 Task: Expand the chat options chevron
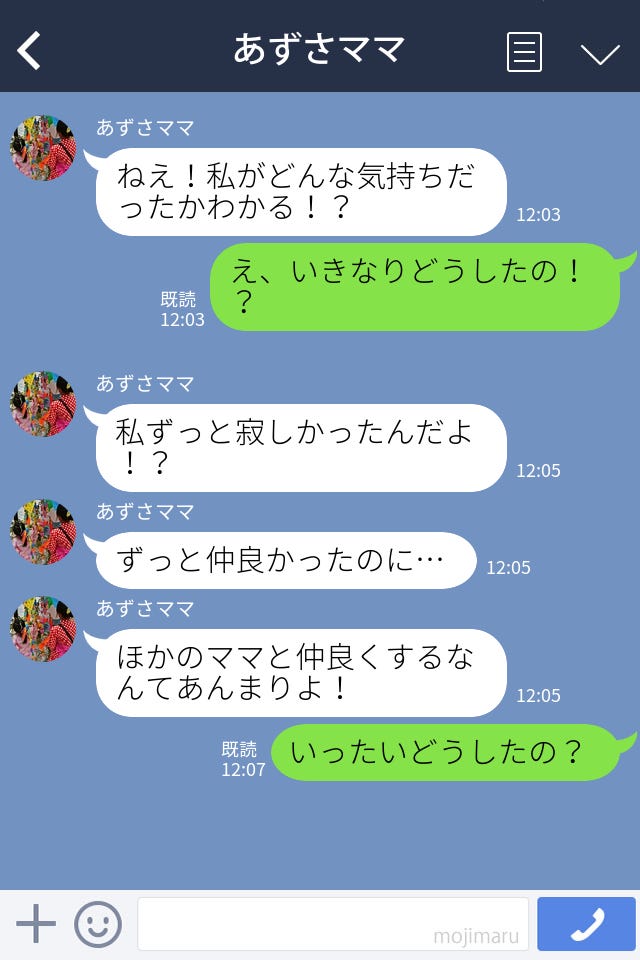[x=600, y=53]
